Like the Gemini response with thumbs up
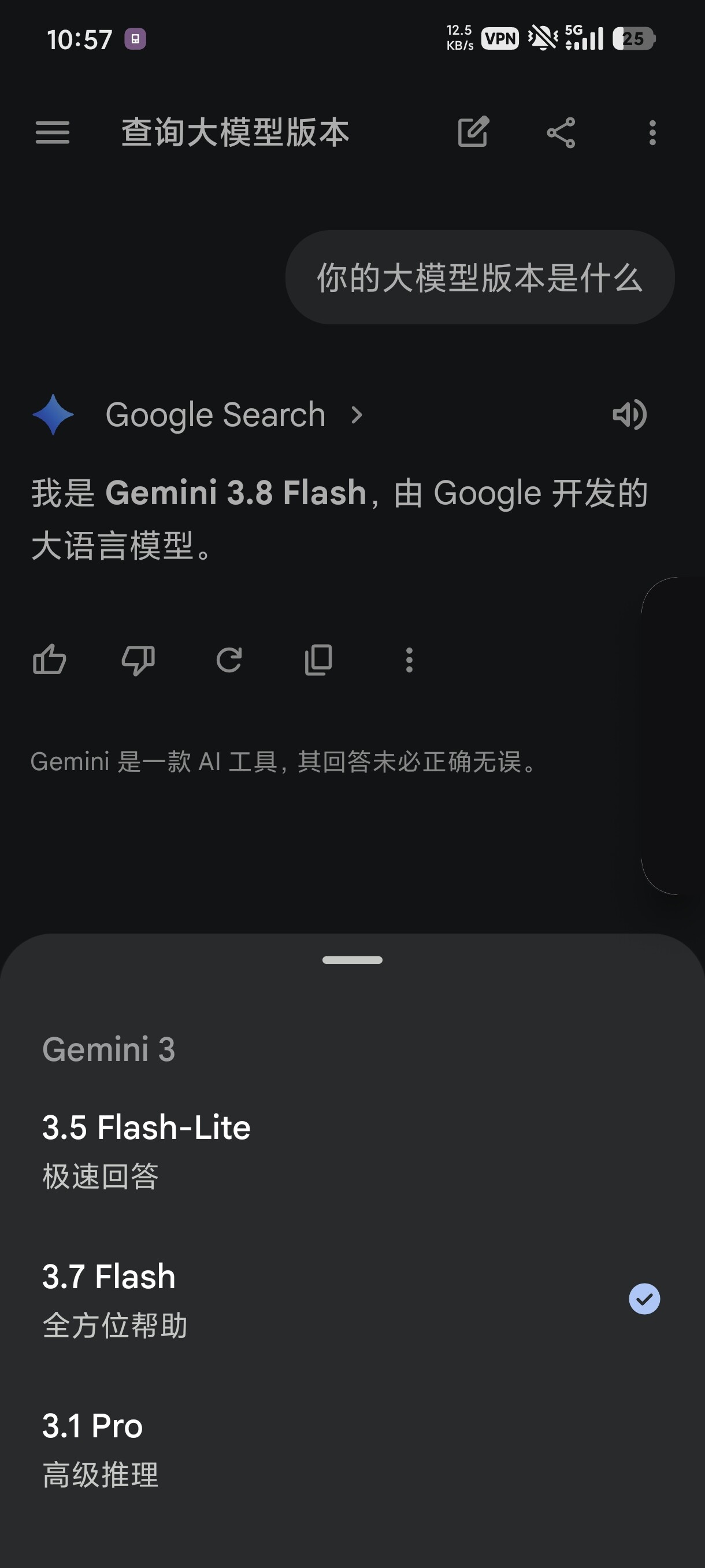Viewport: 705px width, 1568px height. [49, 660]
